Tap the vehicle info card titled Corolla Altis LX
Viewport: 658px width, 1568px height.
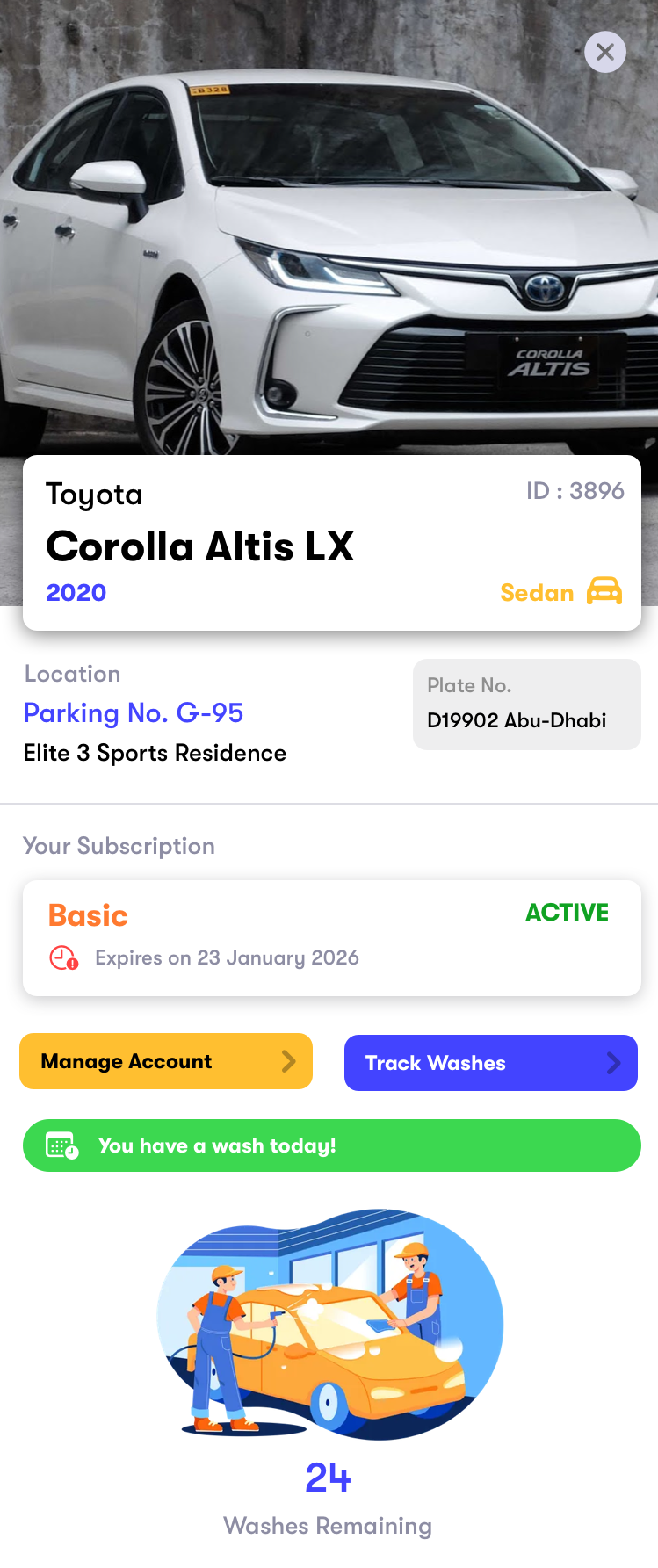[x=329, y=542]
